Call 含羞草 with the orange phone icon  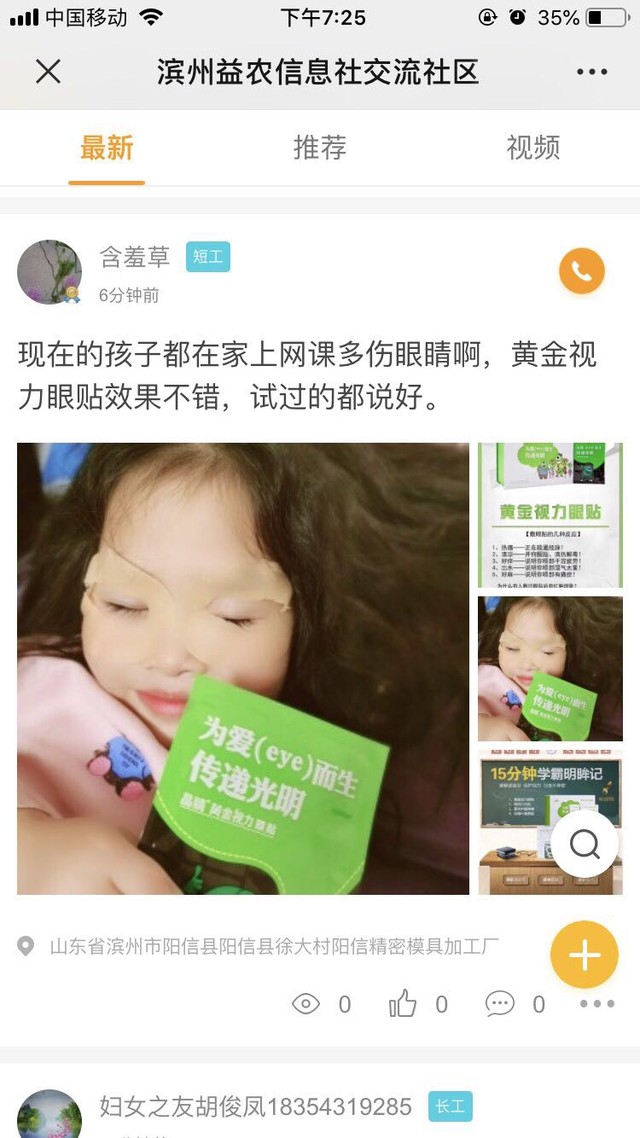(581, 271)
